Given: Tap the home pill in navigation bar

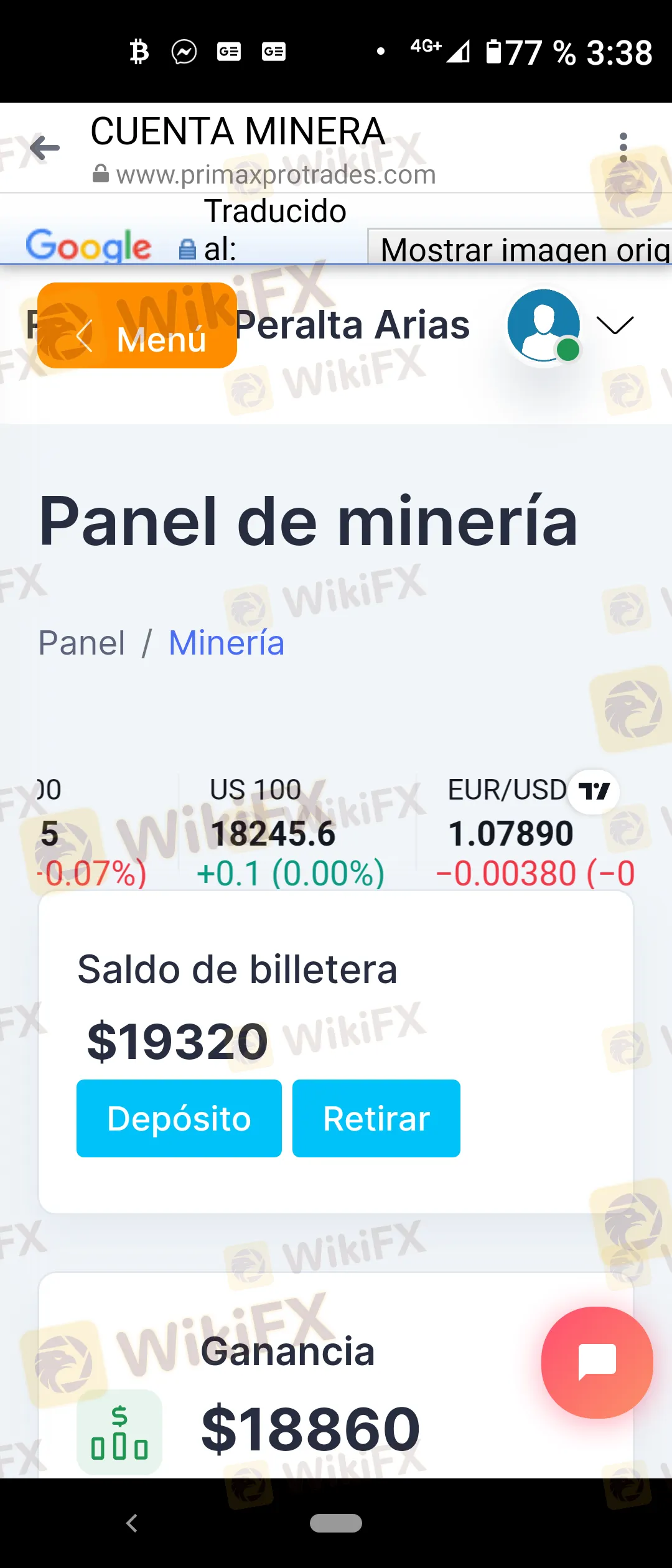Looking at the screenshot, I should pos(336,1523).
